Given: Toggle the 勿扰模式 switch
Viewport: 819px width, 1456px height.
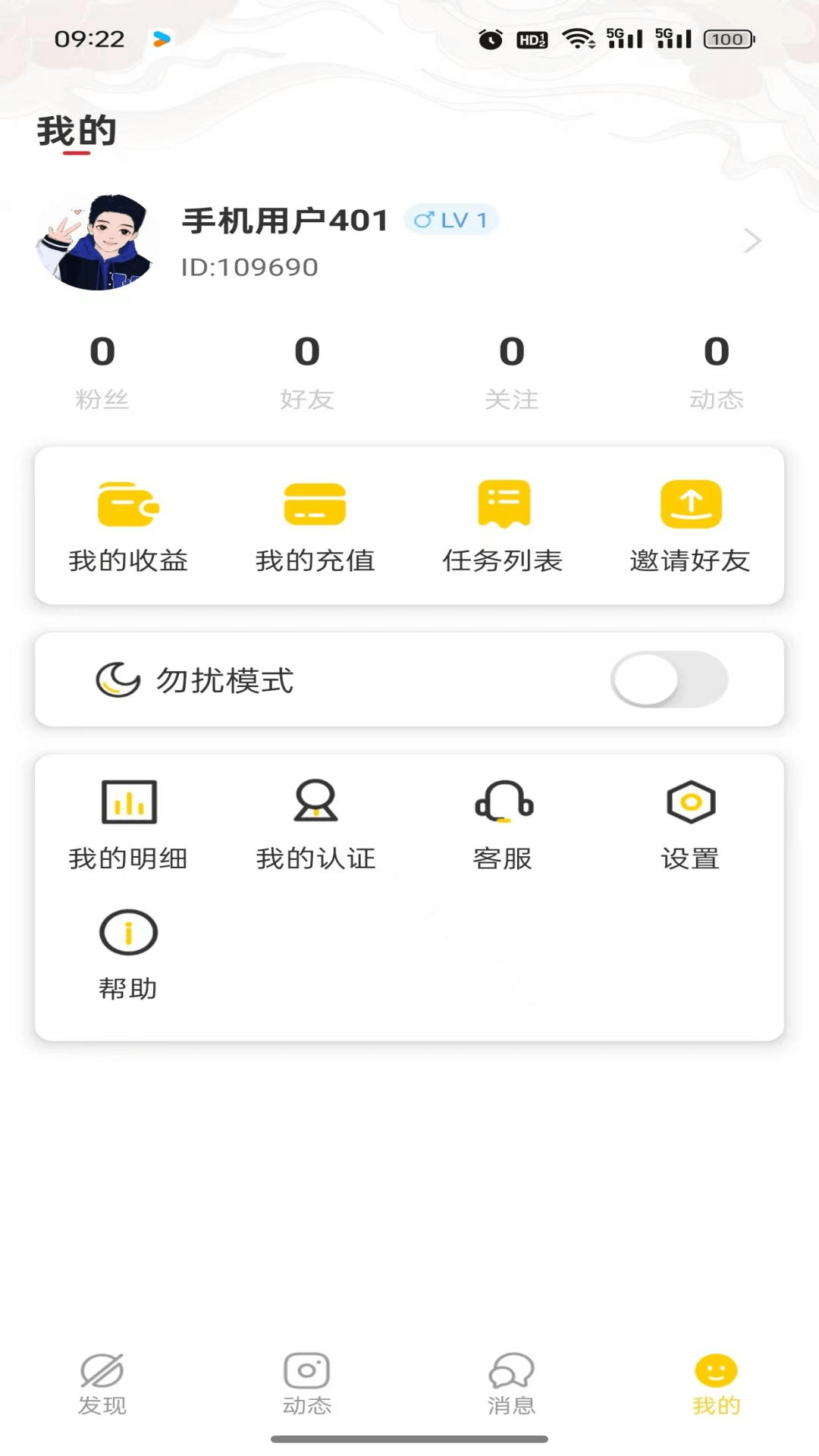Looking at the screenshot, I should point(669,679).
